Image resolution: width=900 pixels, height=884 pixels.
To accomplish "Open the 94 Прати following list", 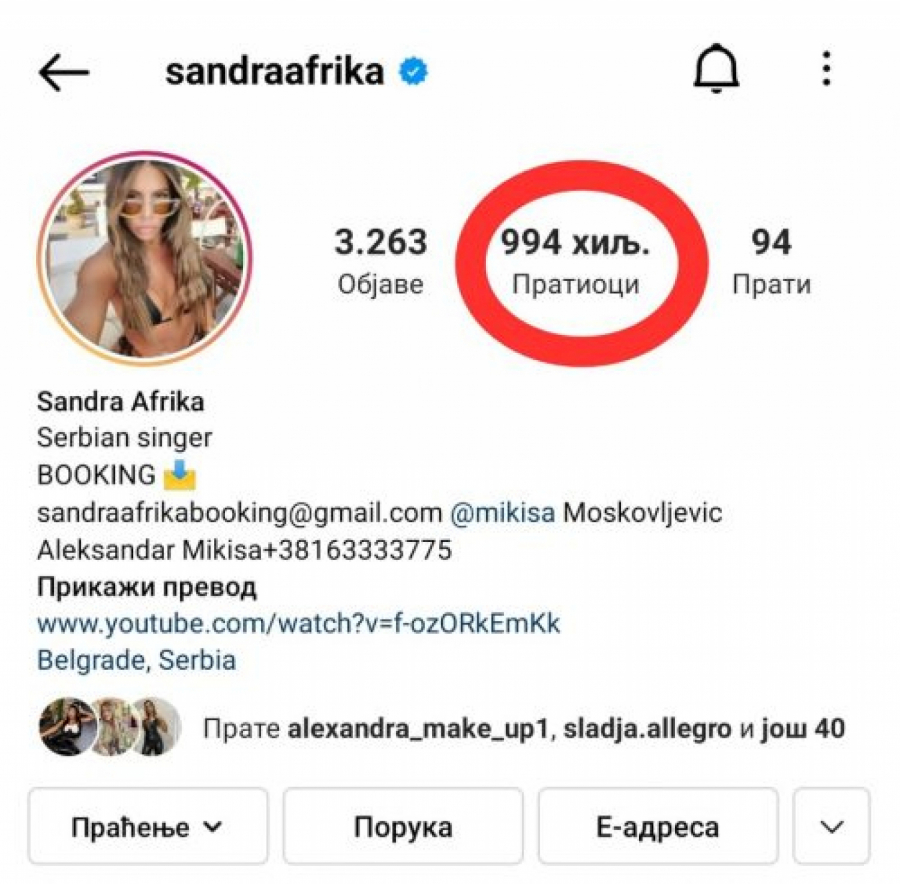I will coord(771,260).
